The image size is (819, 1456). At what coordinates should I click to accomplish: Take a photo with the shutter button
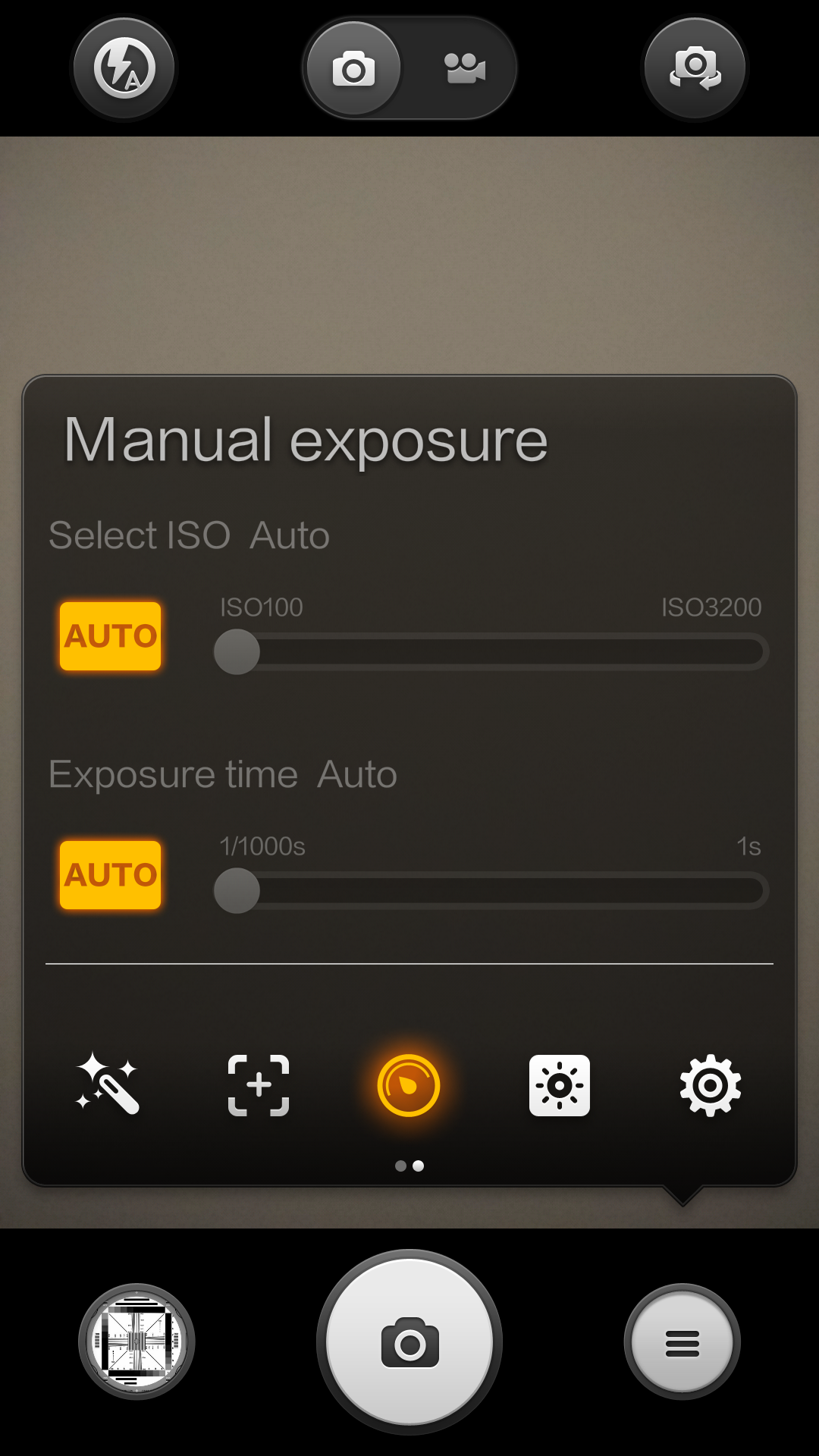tap(409, 1341)
